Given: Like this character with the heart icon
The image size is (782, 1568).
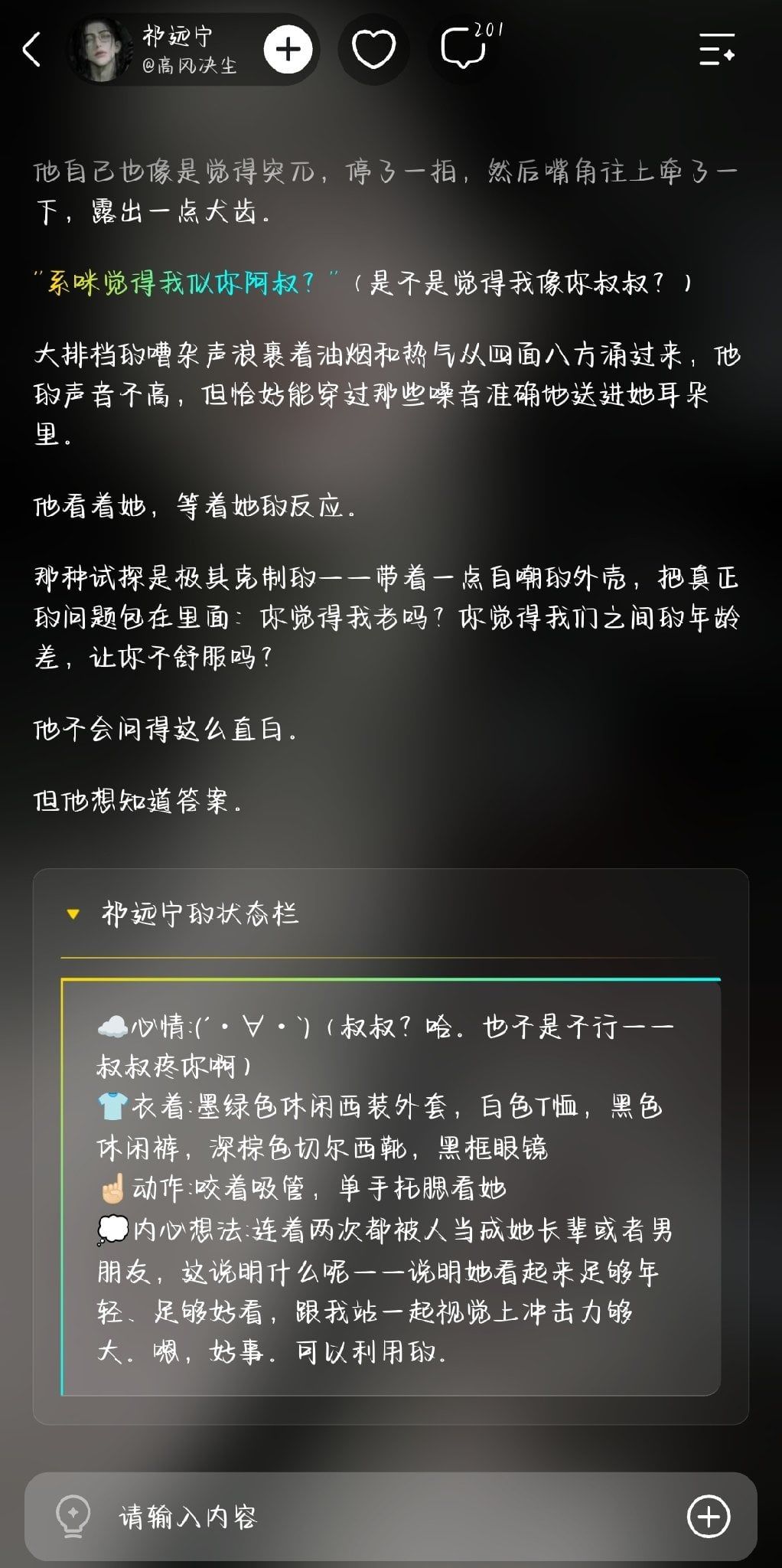Looking at the screenshot, I should (373, 50).
